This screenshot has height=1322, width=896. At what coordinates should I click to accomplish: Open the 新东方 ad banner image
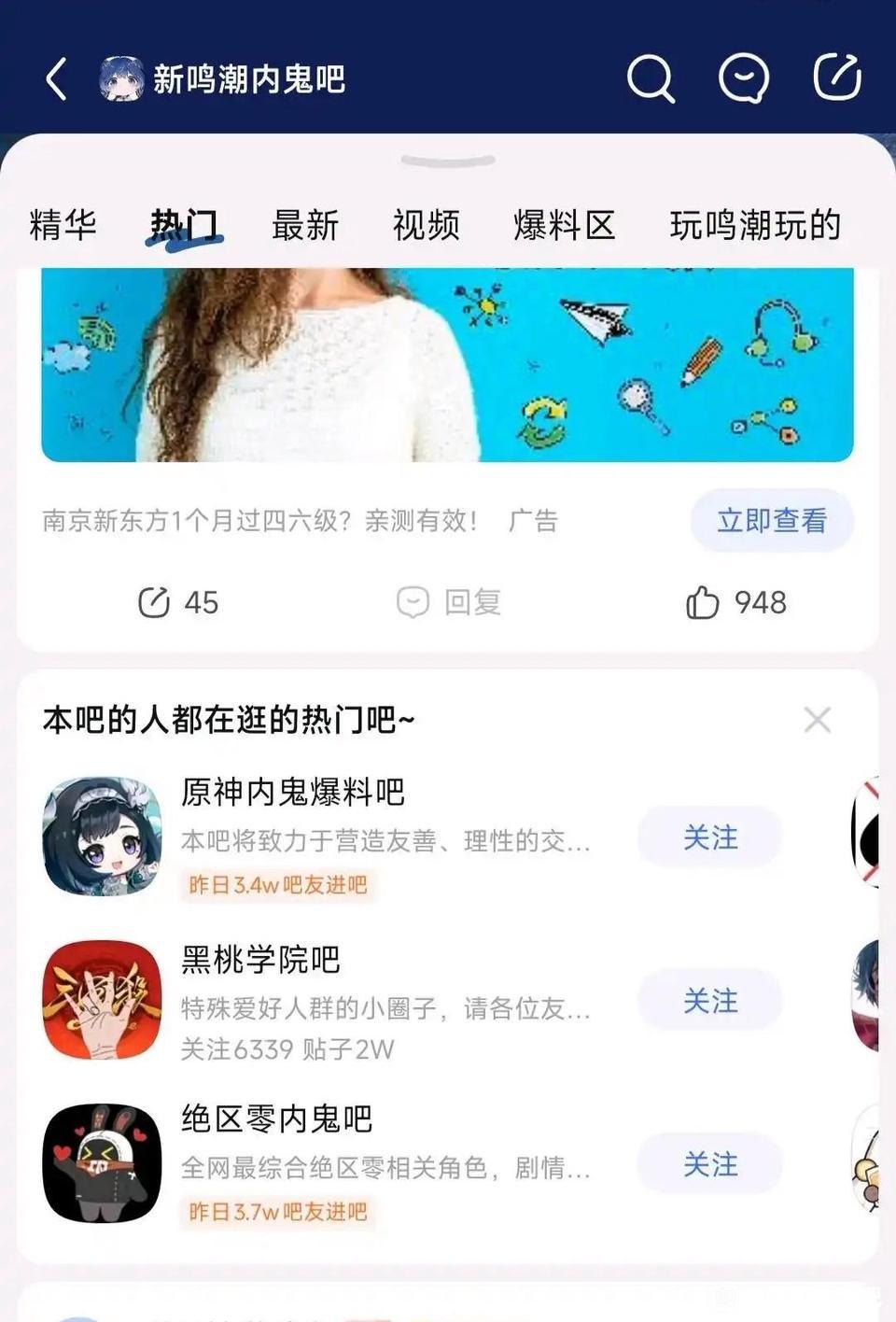pyautogui.click(x=447, y=364)
